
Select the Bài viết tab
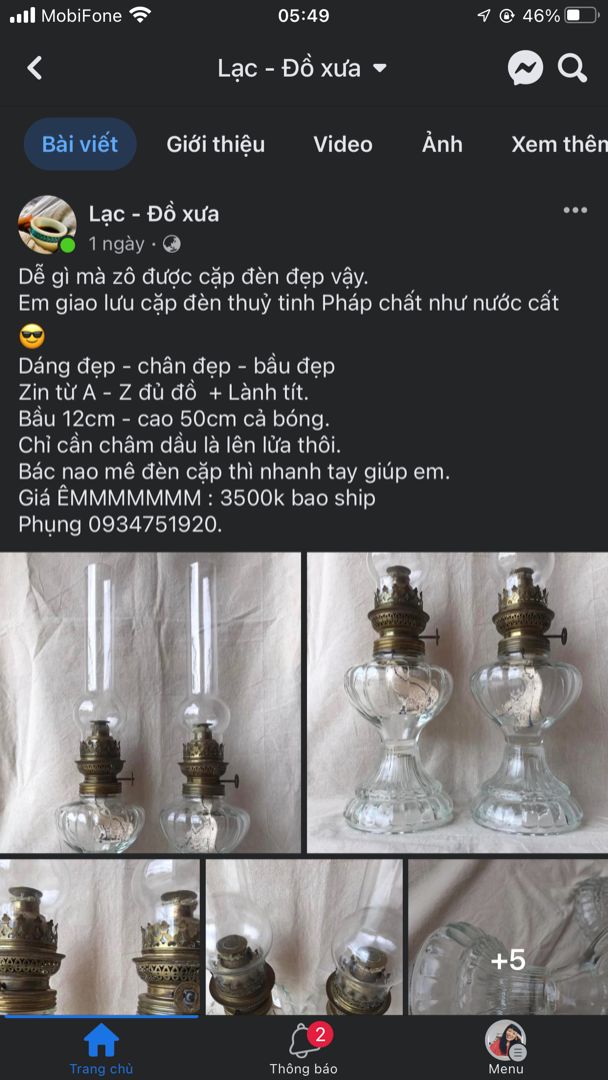coord(79,144)
